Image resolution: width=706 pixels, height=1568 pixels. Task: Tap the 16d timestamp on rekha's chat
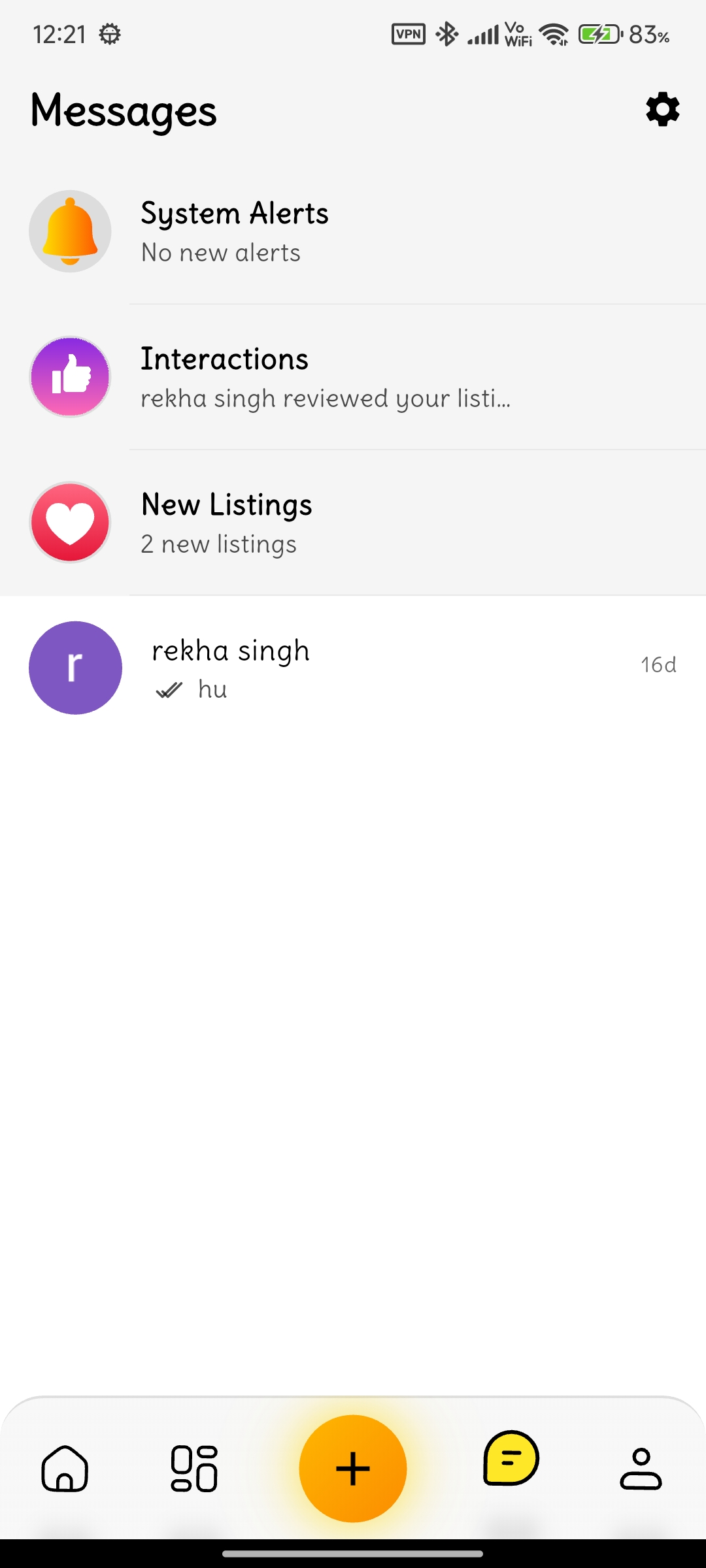tap(659, 664)
